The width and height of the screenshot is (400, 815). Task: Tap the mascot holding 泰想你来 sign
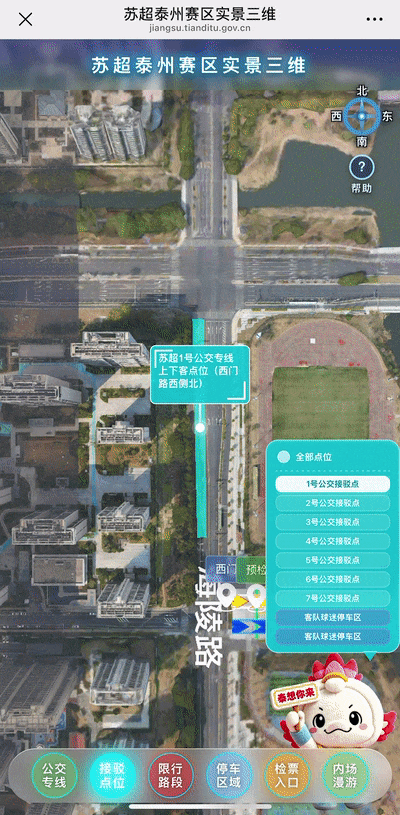tap(332, 702)
